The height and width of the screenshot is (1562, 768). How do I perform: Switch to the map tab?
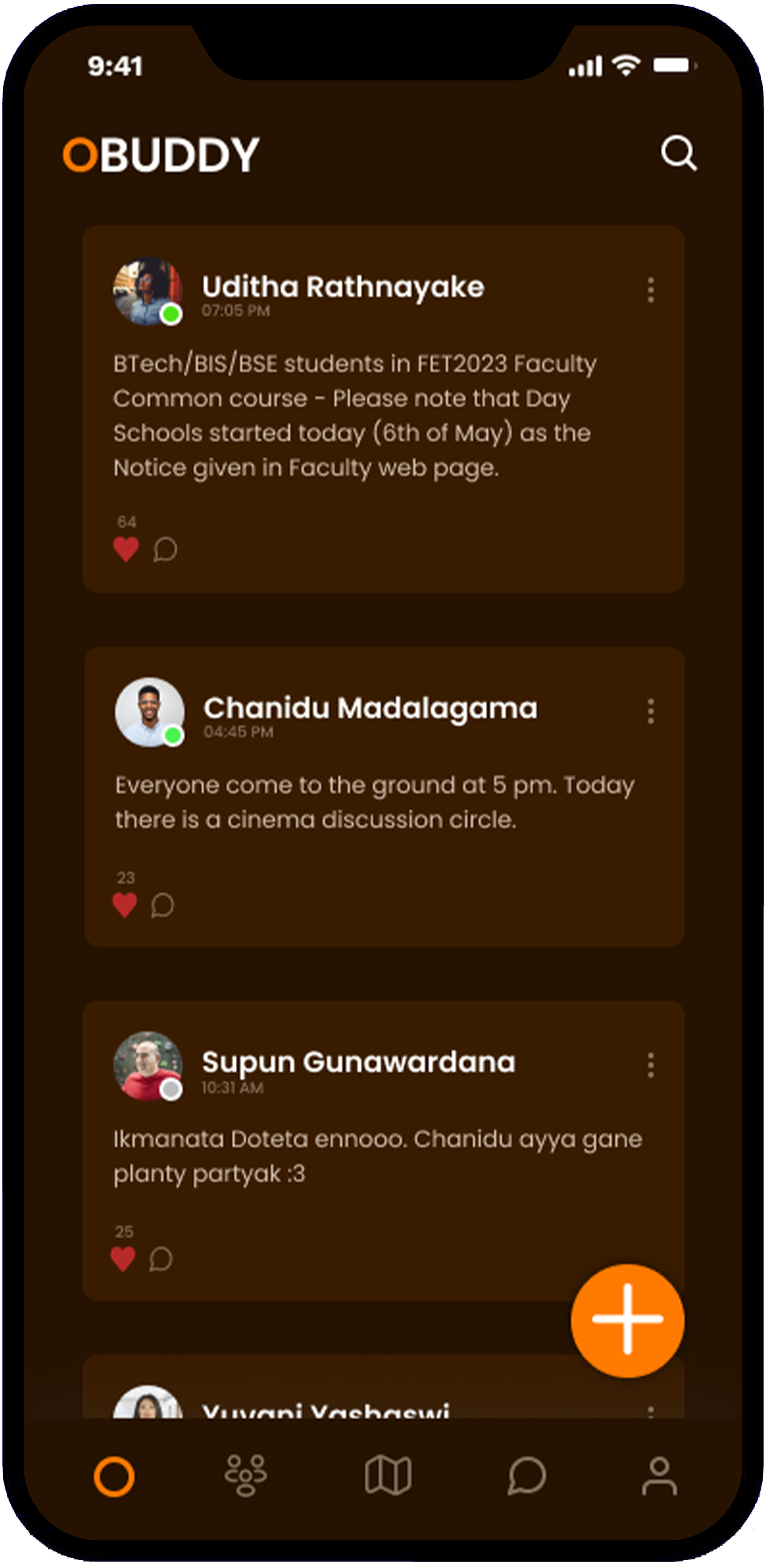pyautogui.click(x=388, y=1476)
